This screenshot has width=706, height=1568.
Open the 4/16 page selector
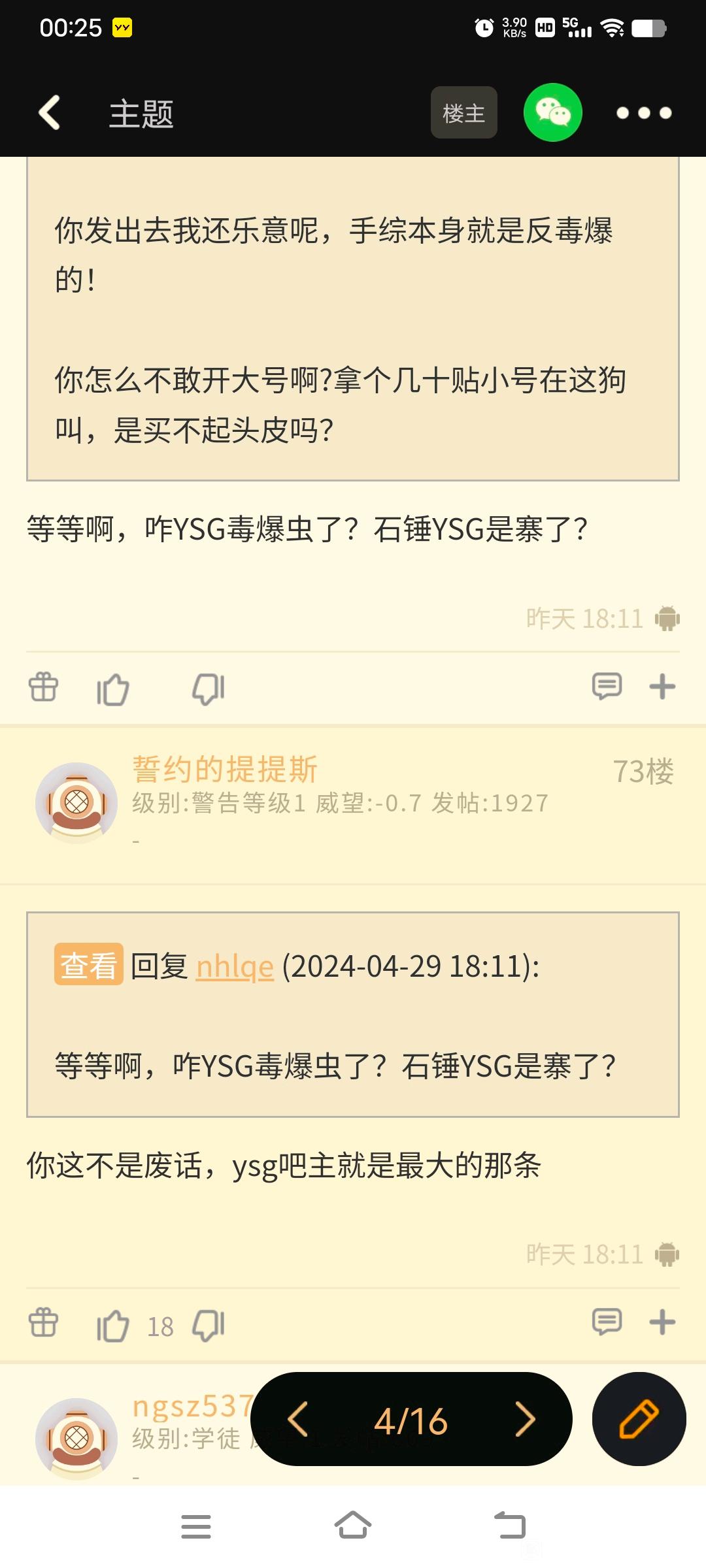click(411, 1420)
